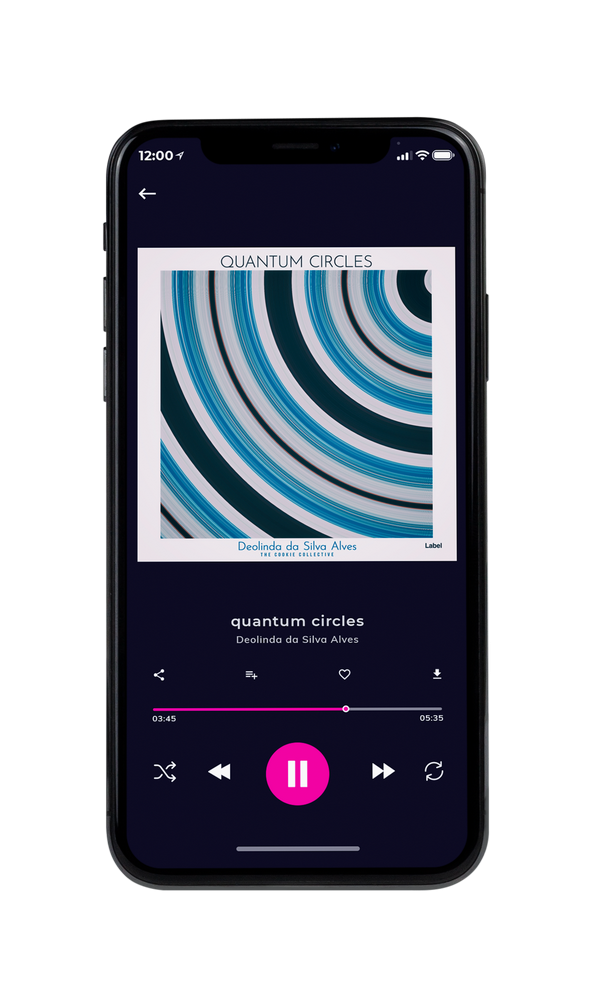The image size is (600, 1000).
Task: Tap the pink playback progress bar
Action: (x=297, y=709)
